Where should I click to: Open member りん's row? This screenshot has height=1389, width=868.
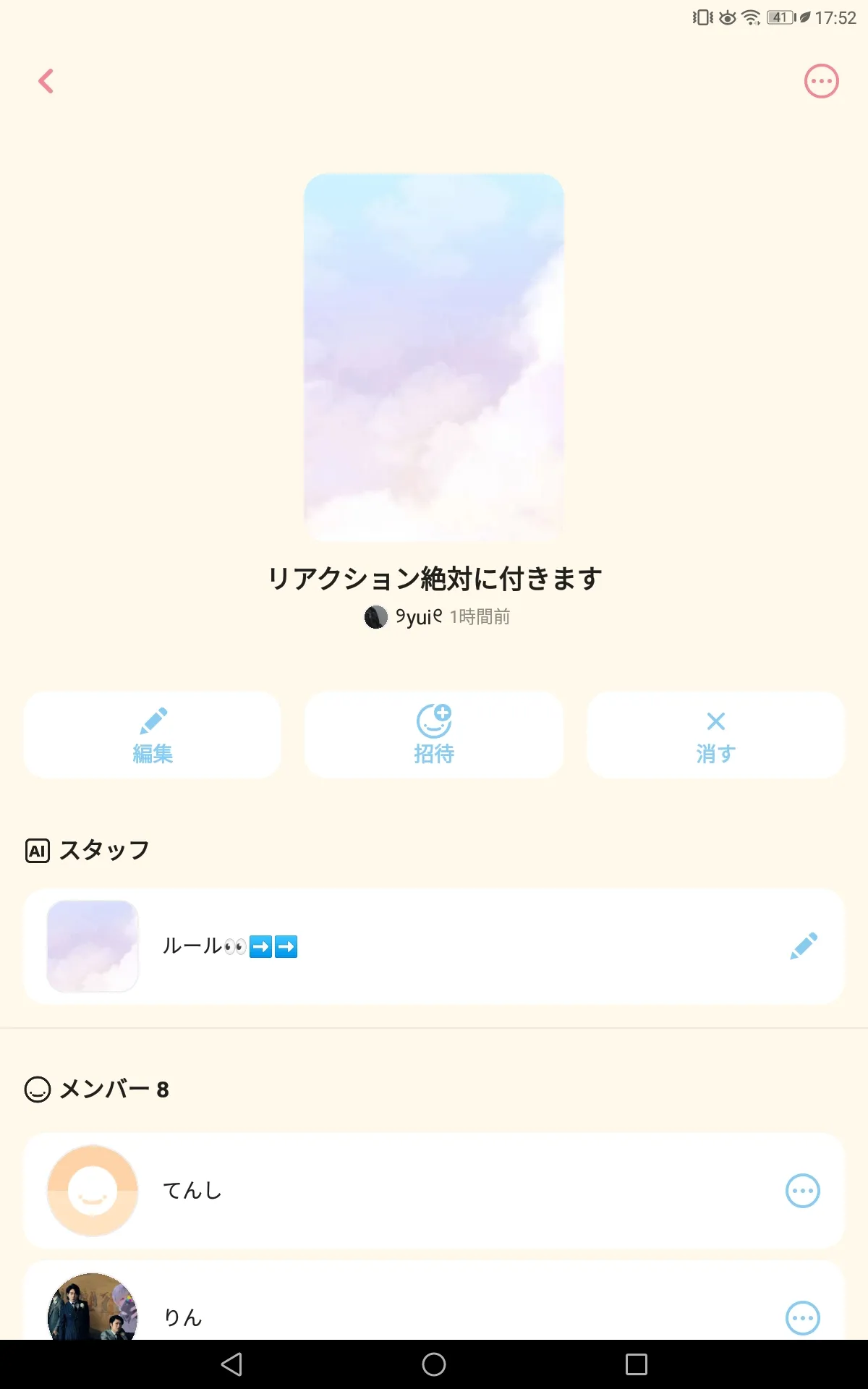(434, 1311)
